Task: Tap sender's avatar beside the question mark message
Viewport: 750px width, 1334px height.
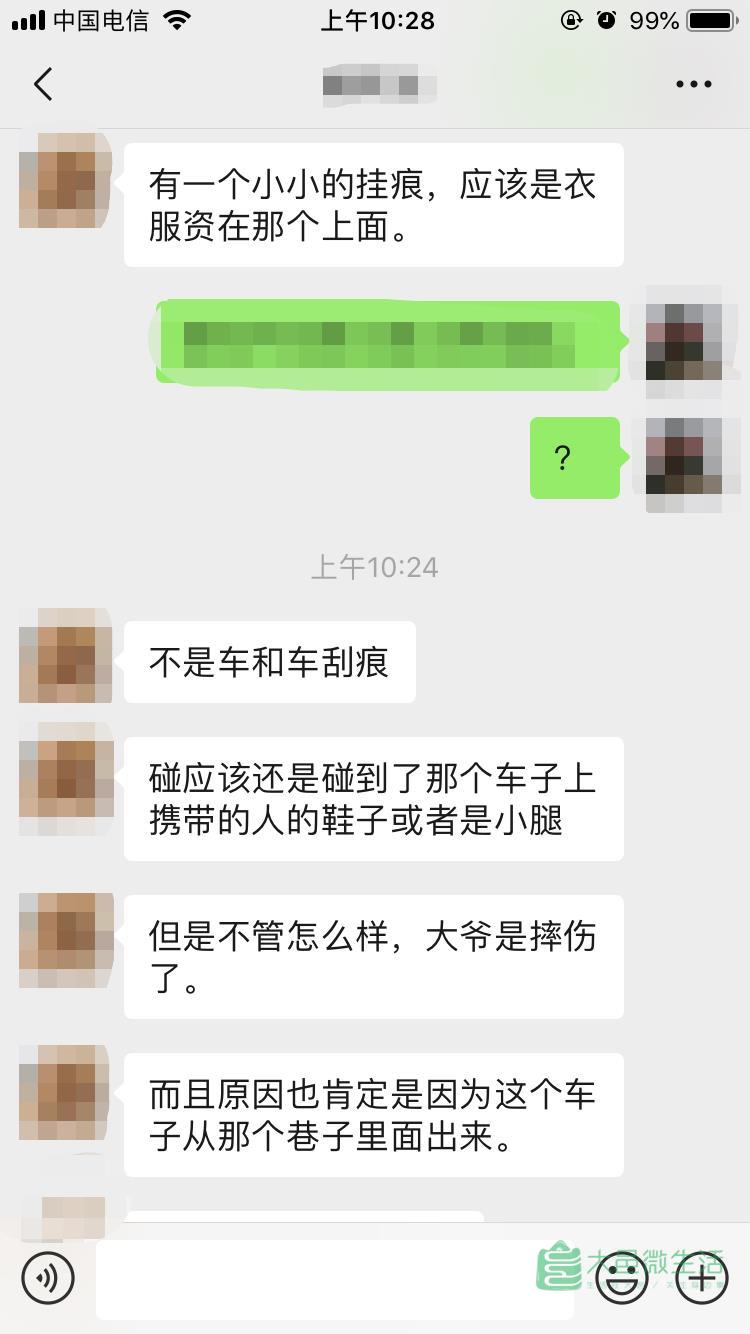Action: click(x=684, y=458)
